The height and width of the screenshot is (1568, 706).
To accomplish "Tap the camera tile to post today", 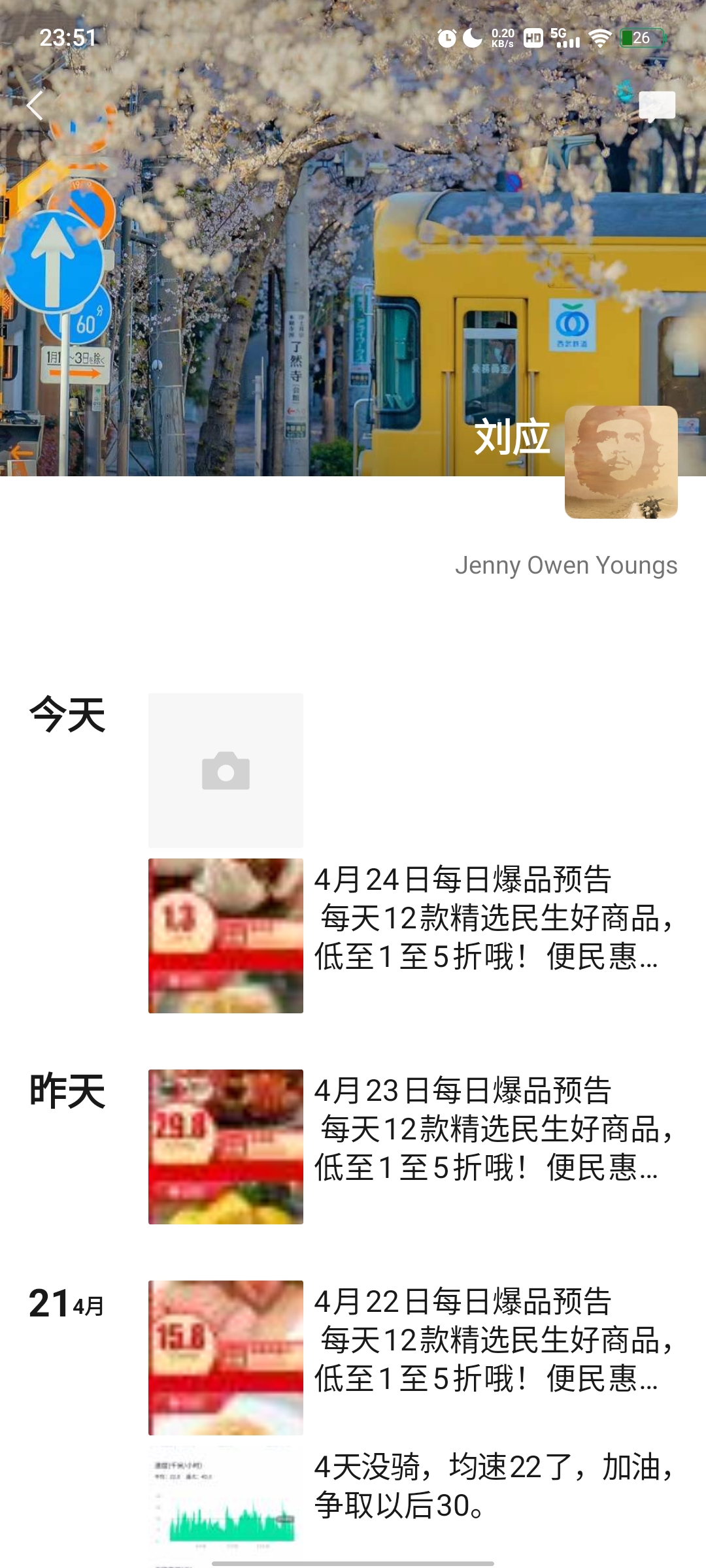I will (x=226, y=770).
